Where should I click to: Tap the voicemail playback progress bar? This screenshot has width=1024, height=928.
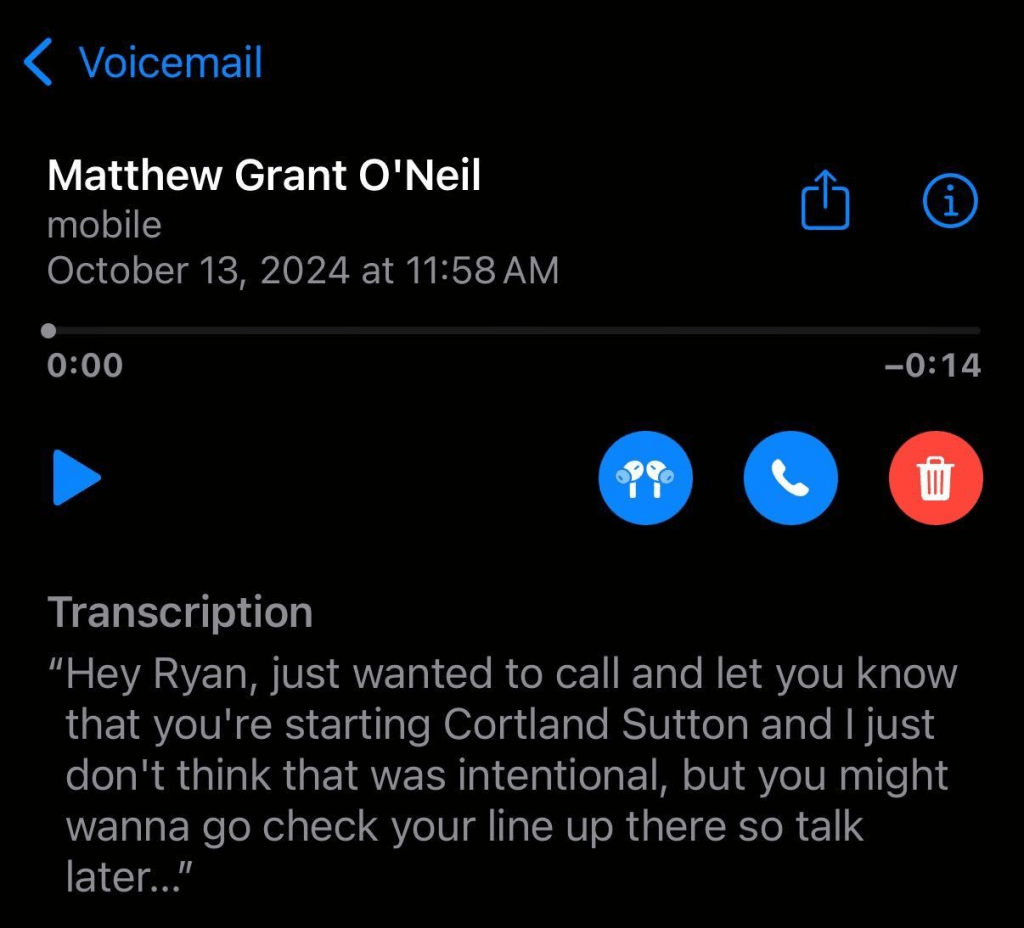514,331
